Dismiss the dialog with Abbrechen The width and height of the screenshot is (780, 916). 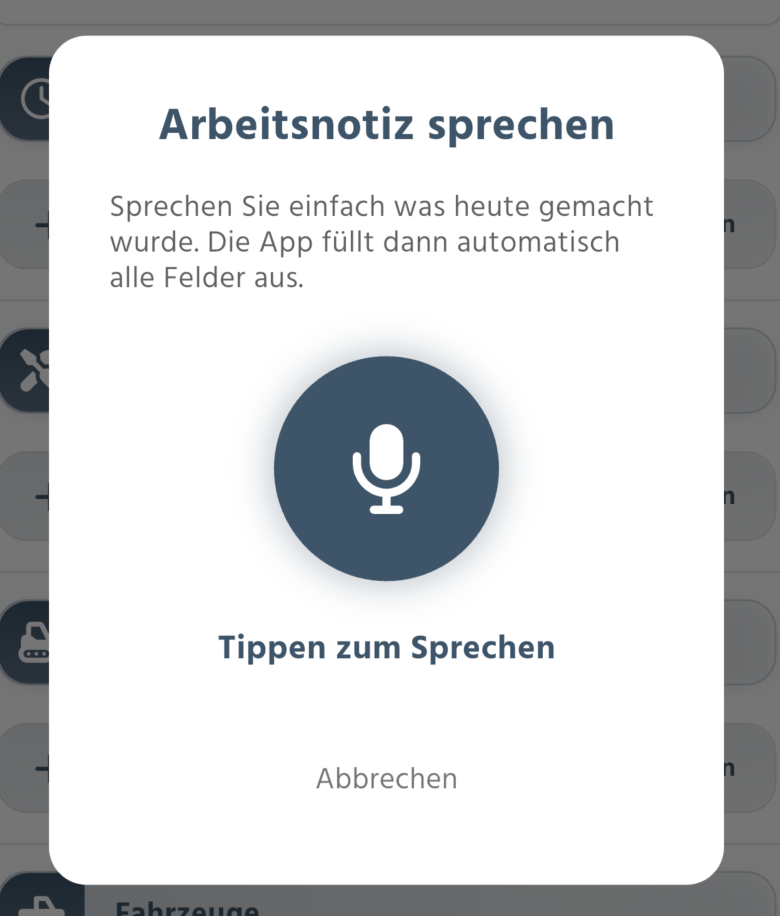click(x=386, y=778)
